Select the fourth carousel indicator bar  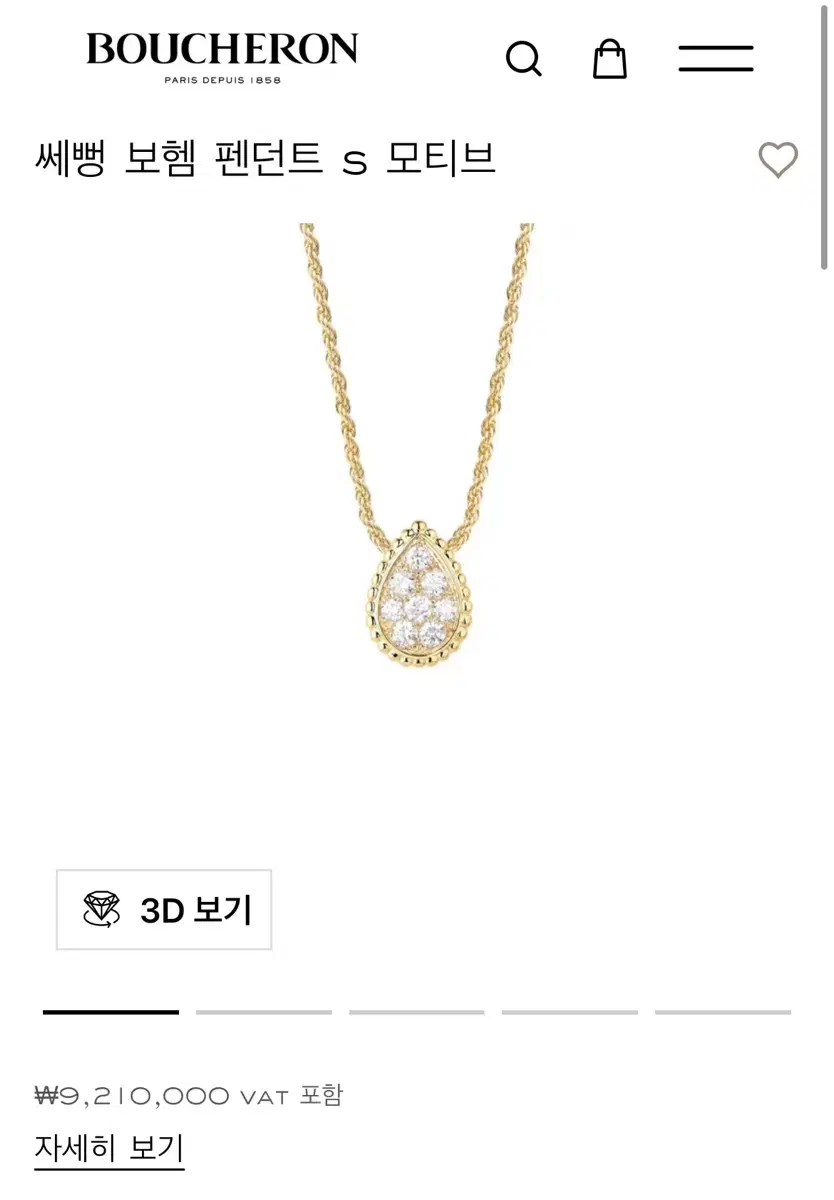tap(570, 1013)
